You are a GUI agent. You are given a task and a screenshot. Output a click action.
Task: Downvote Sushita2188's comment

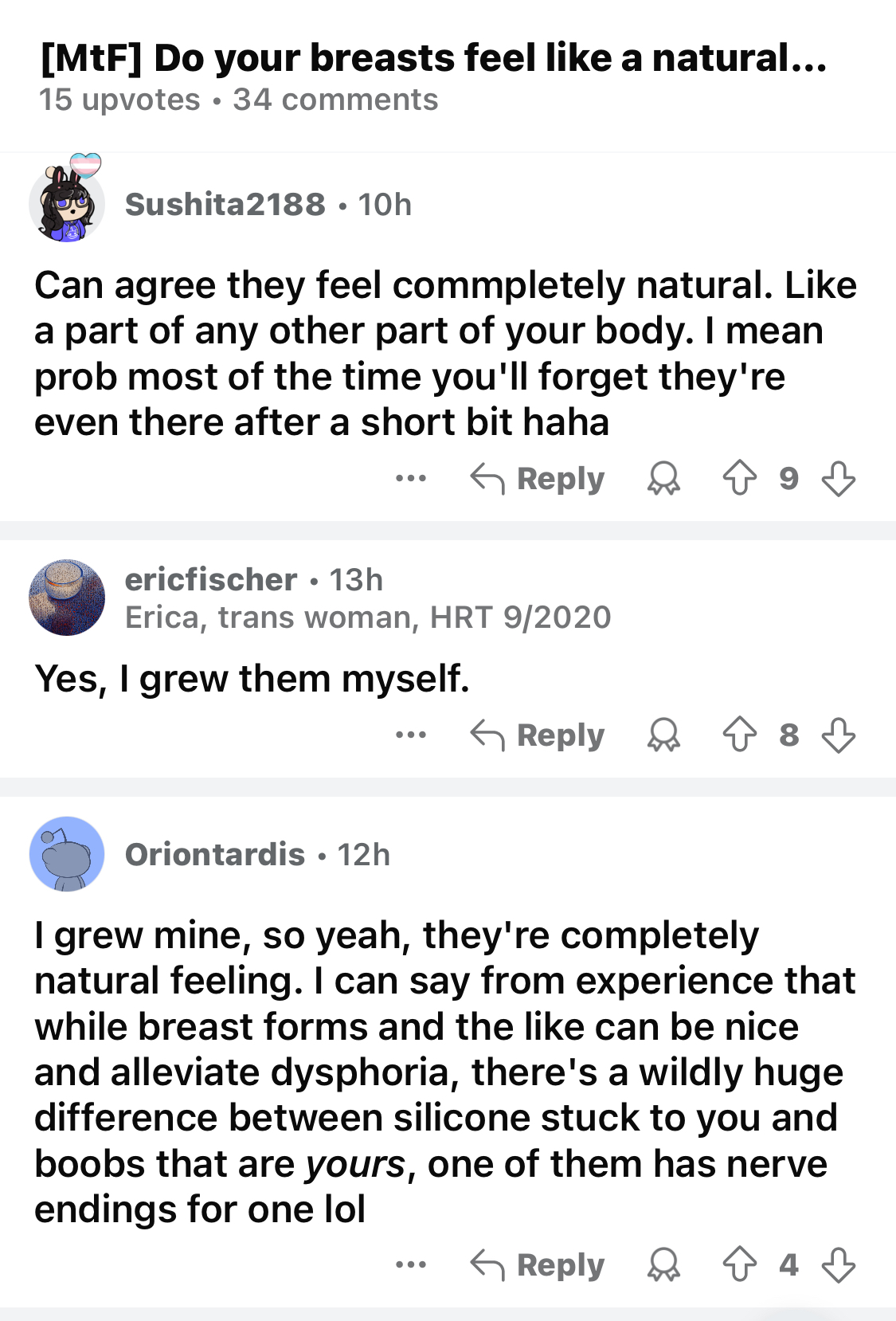839,479
